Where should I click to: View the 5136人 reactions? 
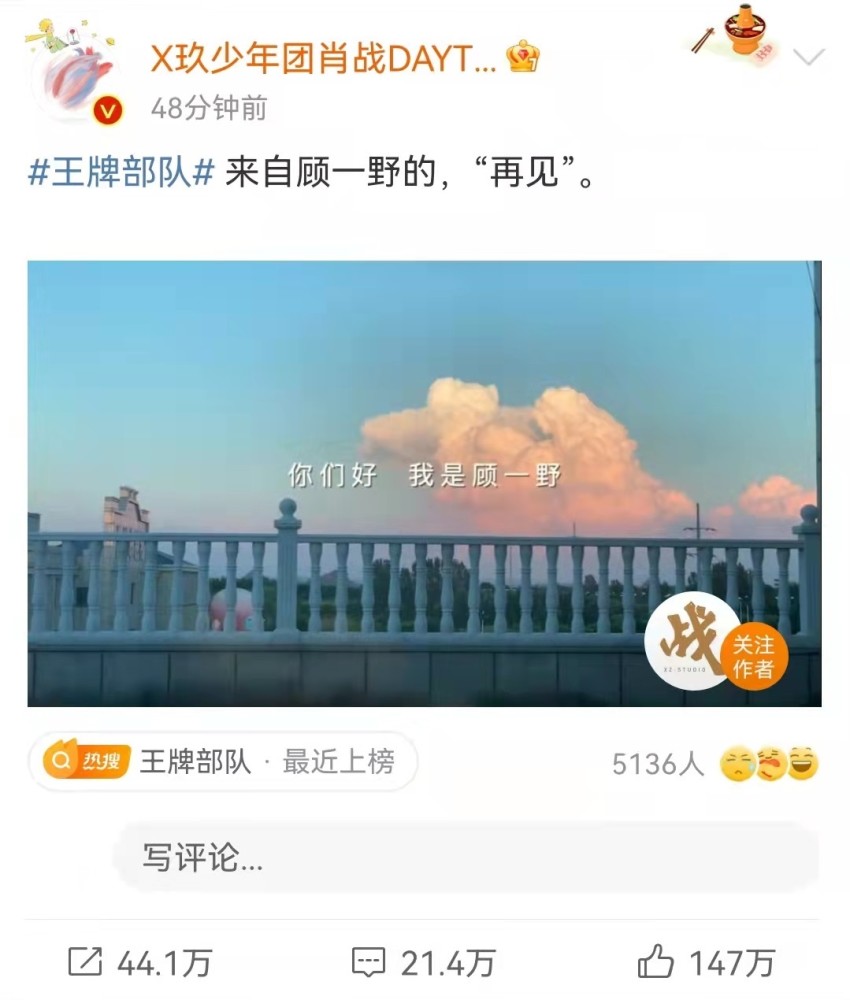click(x=715, y=764)
